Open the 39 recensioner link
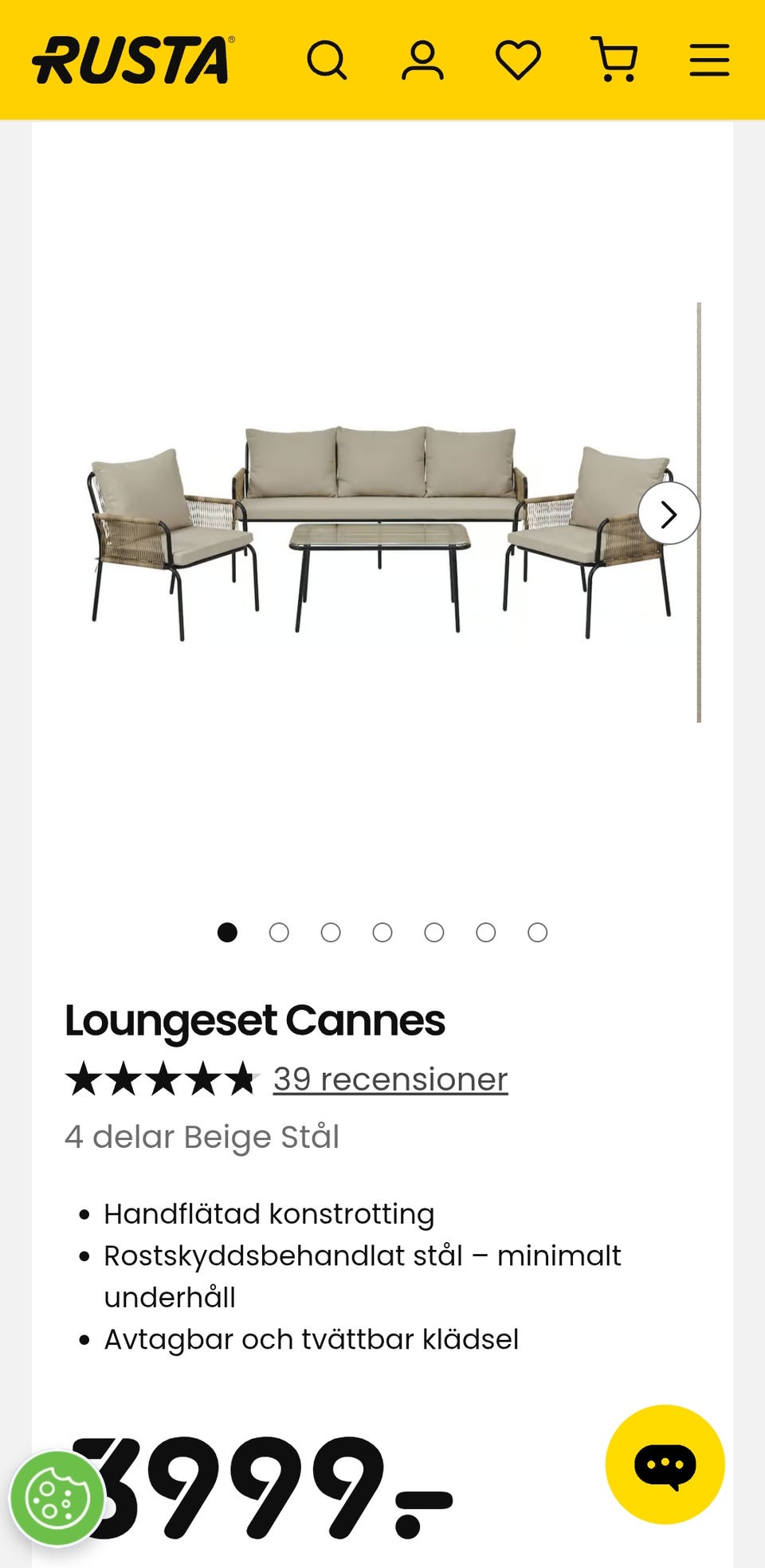The width and height of the screenshot is (765, 1568). (390, 1079)
